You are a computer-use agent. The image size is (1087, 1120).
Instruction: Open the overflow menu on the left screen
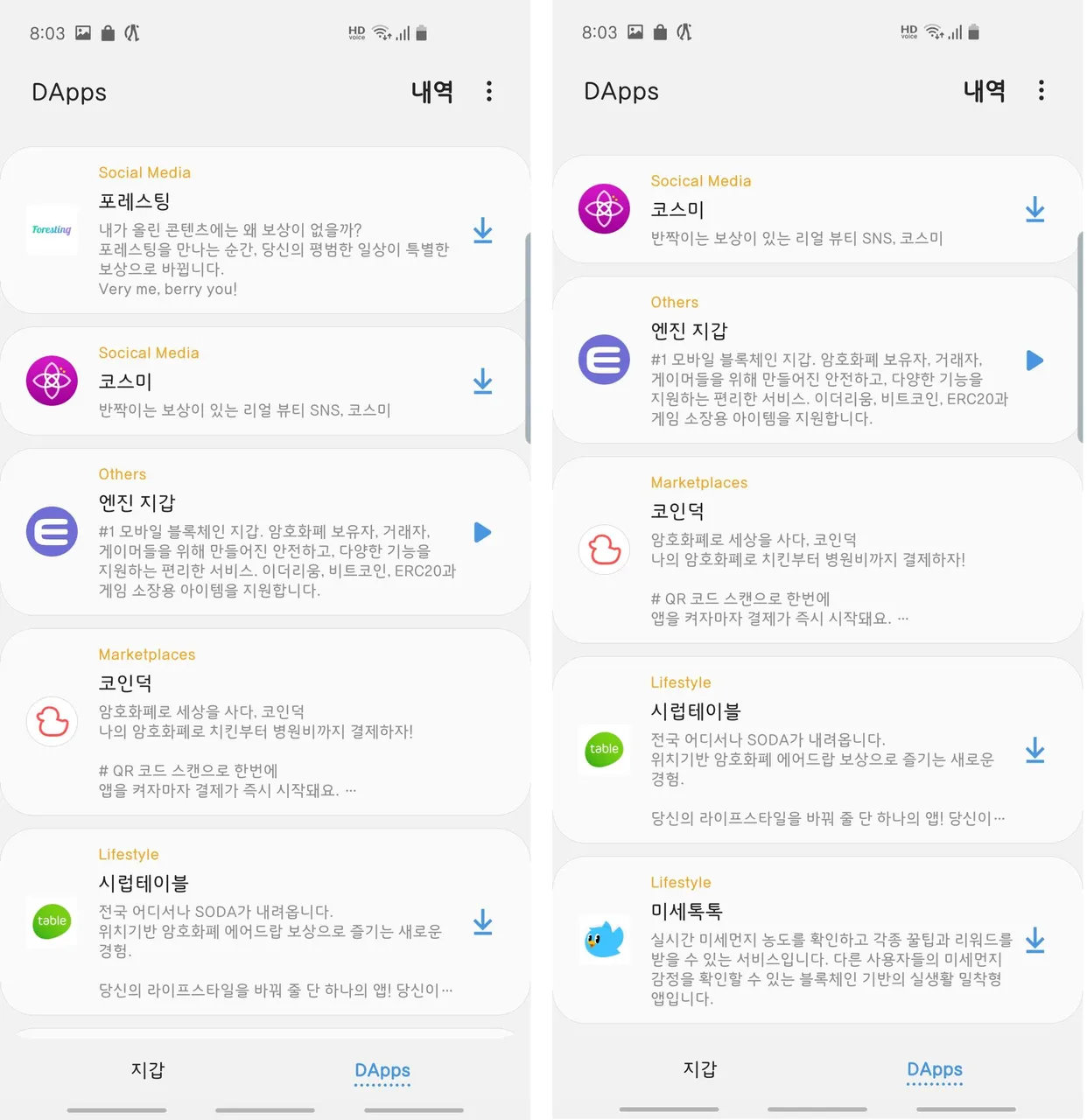pyautogui.click(x=489, y=91)
